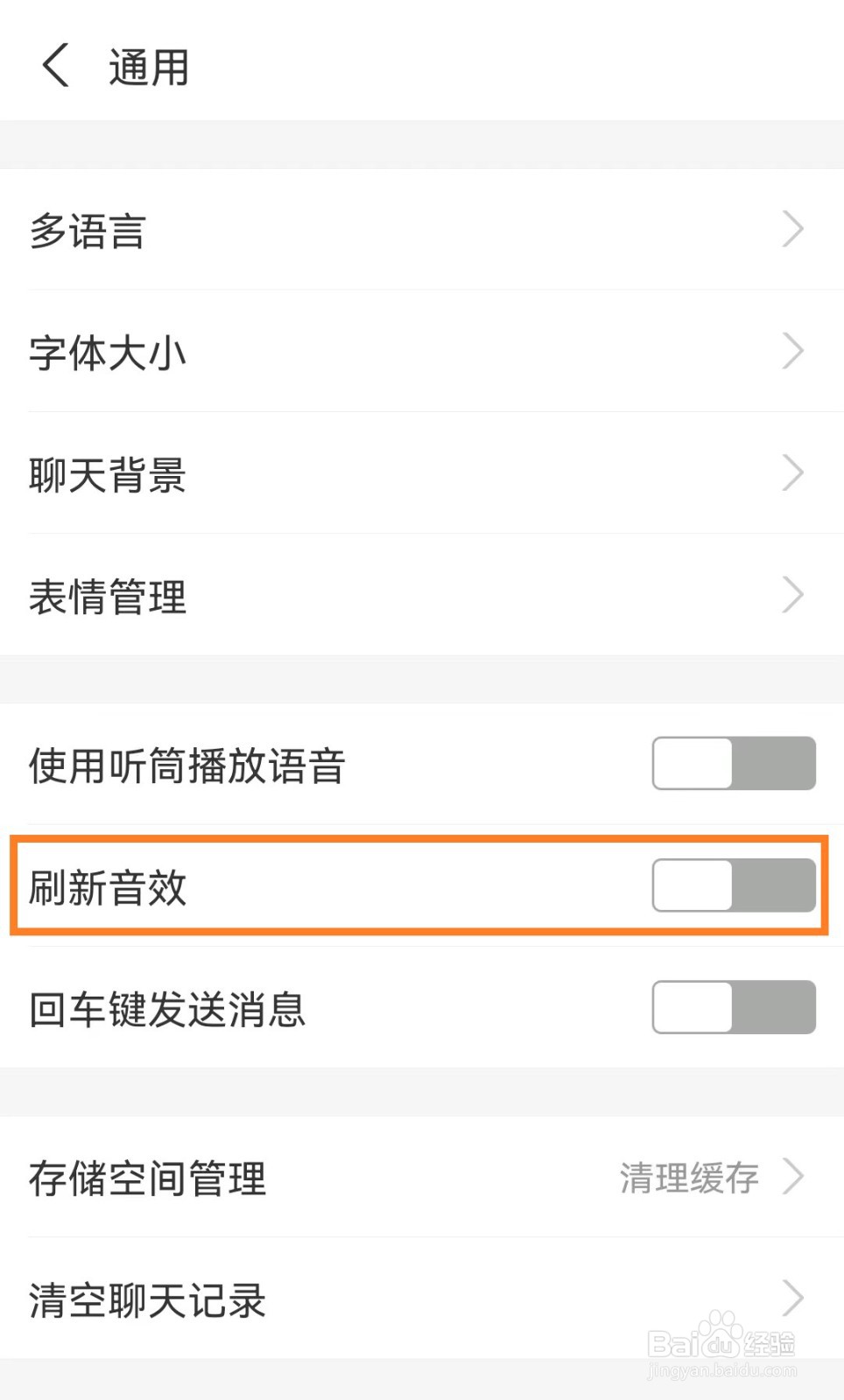This screenshot has width=844, height=1400.
Task: Expand the 聊天背景 chevron
Action: point(792,472)
